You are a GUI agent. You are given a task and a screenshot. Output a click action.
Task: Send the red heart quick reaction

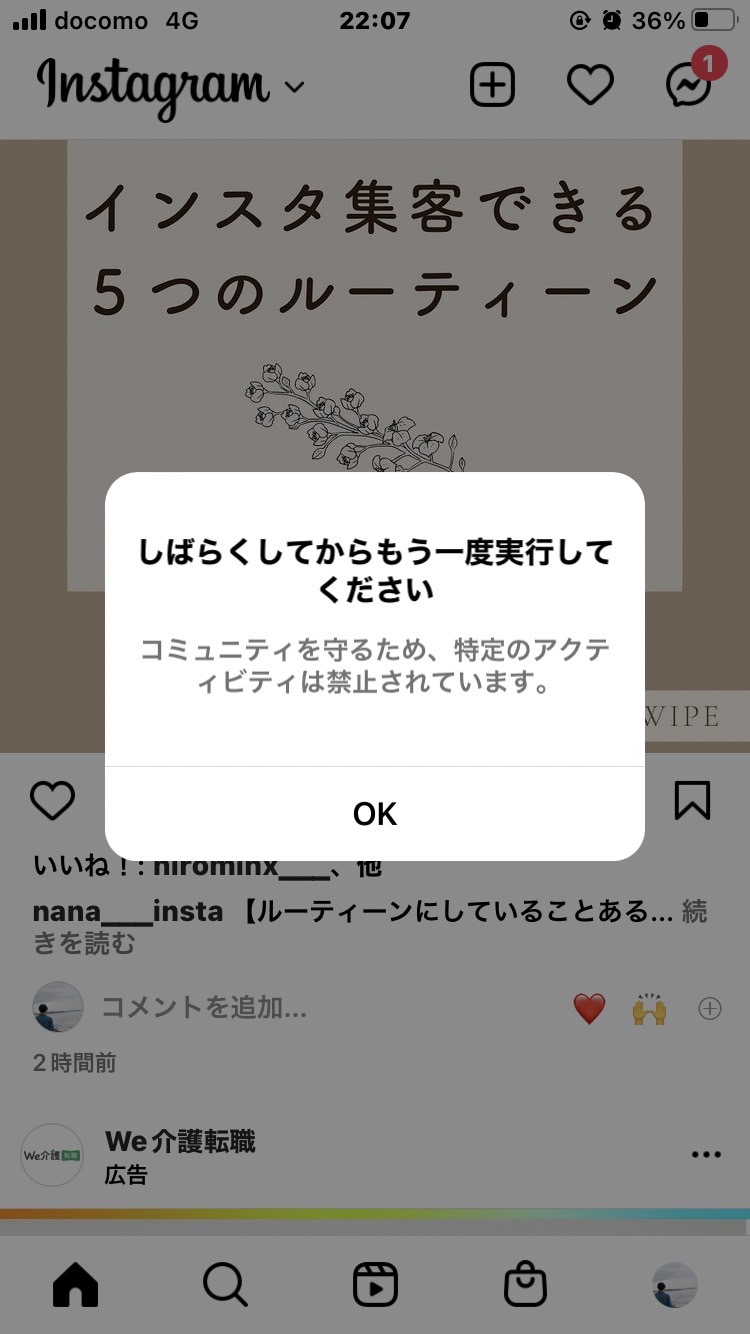(x=589, y=1009)
